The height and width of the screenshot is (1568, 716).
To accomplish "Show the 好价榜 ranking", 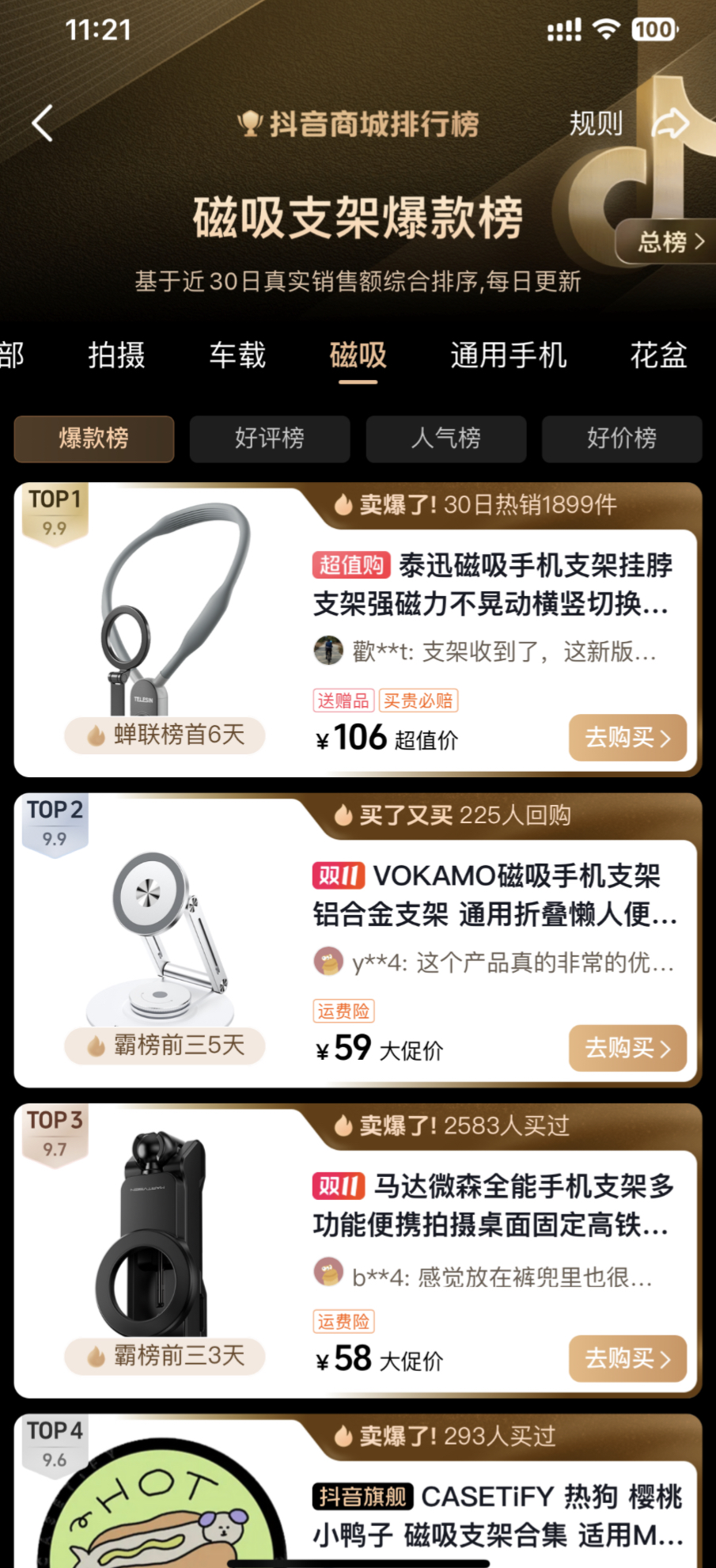I will tap(622, 439).
